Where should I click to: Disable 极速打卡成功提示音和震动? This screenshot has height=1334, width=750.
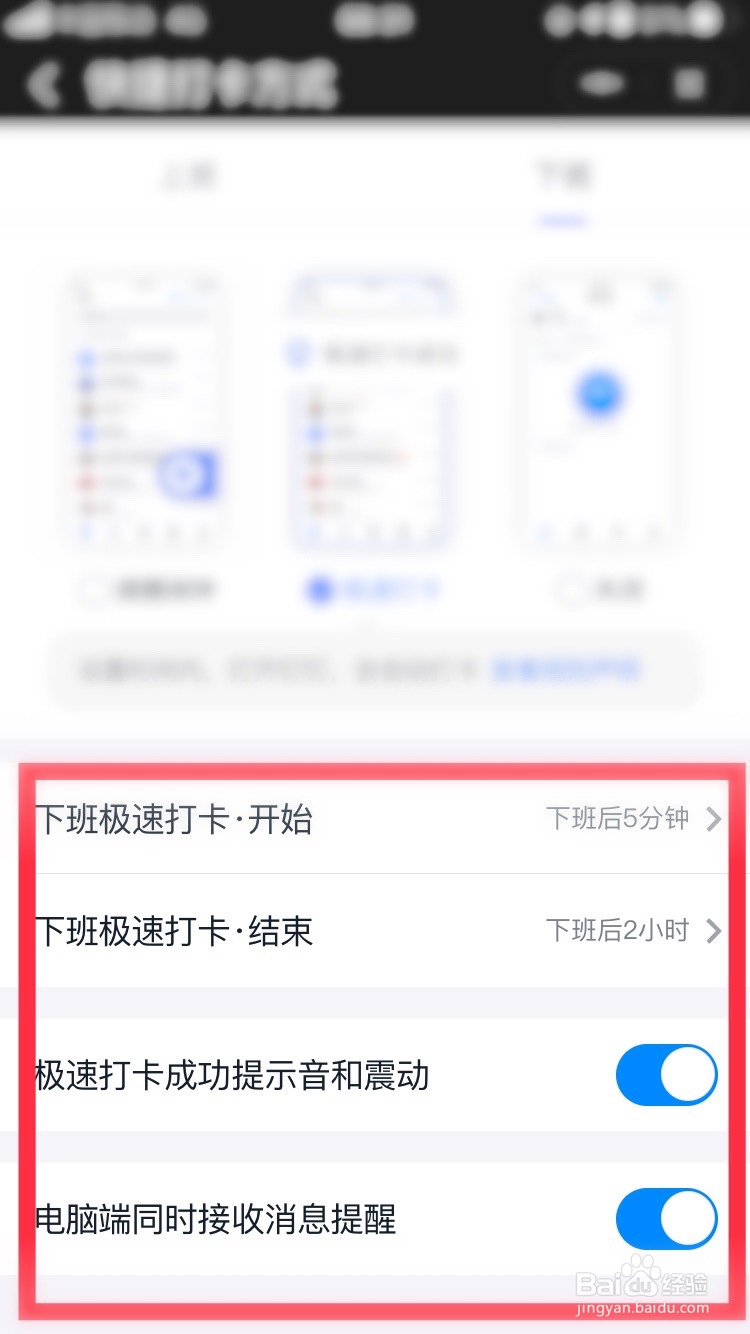[x=666, y=1074]
